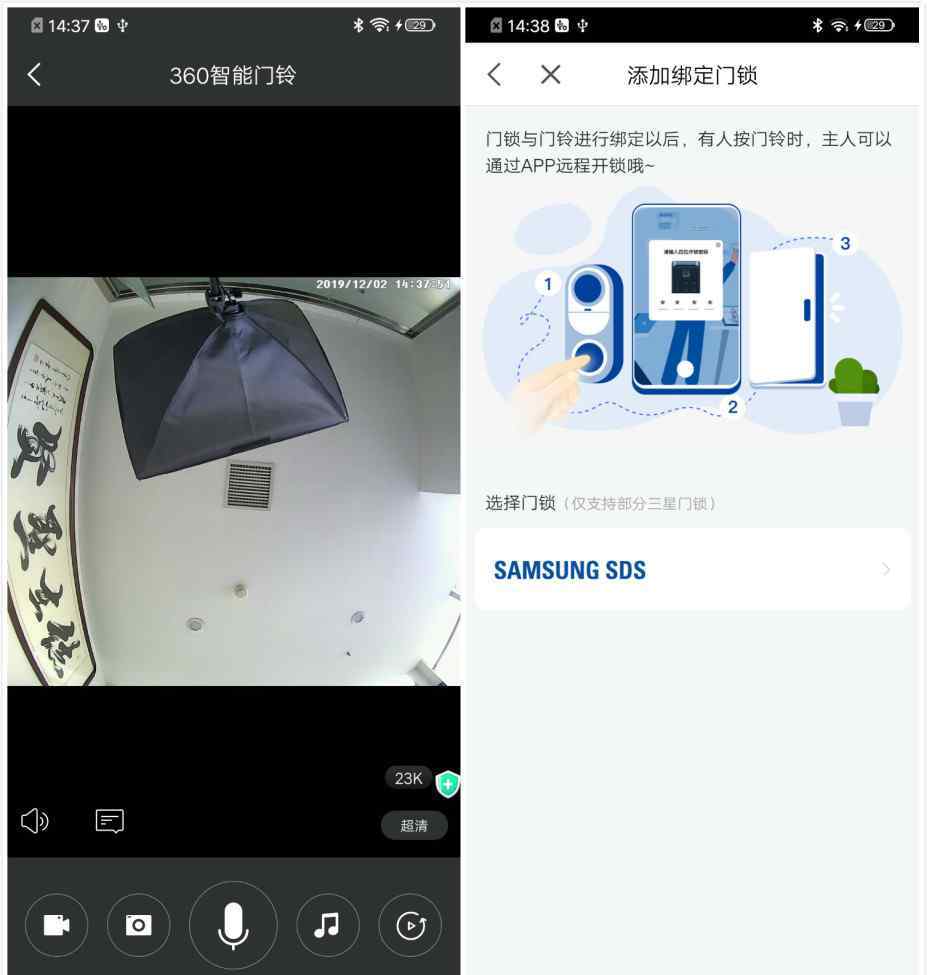Start recording video of the live feed

tap(57, 926)
